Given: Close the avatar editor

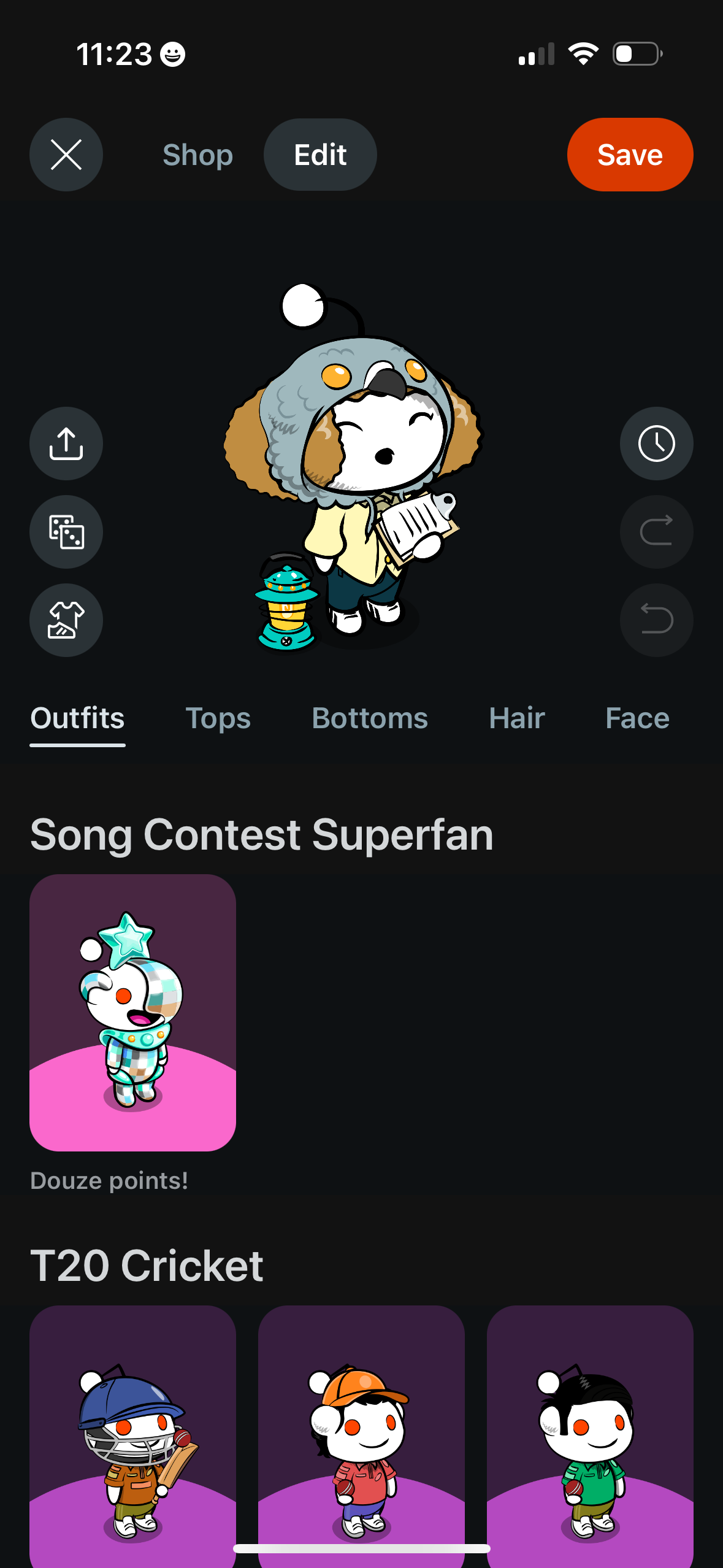Looking at the screenshot, I should (x=66, y=154).
